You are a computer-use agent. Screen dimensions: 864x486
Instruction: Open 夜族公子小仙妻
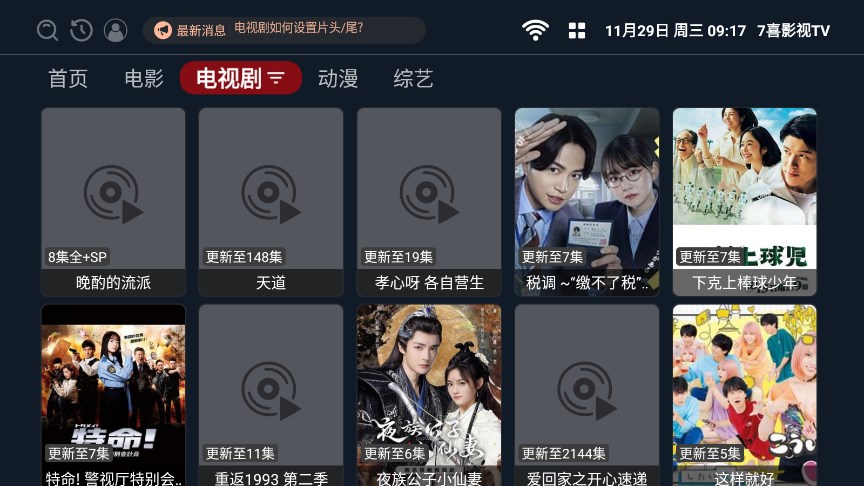click(429, 395)
